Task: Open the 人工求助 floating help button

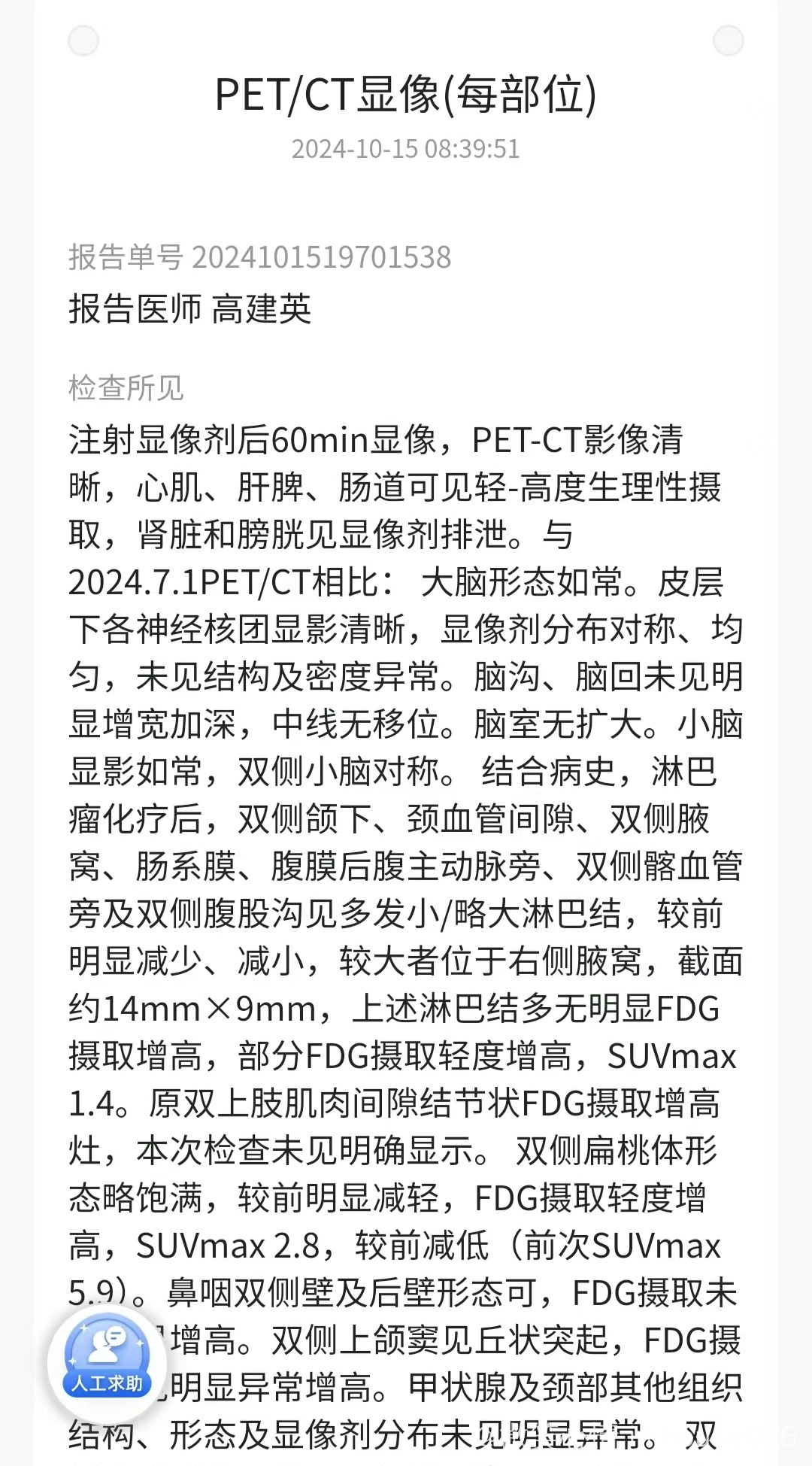Action: point(108,1363)
